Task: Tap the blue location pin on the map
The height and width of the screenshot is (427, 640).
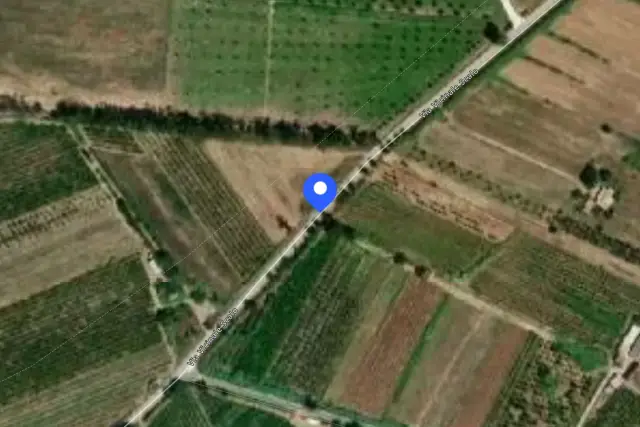Action: (320, 191)
